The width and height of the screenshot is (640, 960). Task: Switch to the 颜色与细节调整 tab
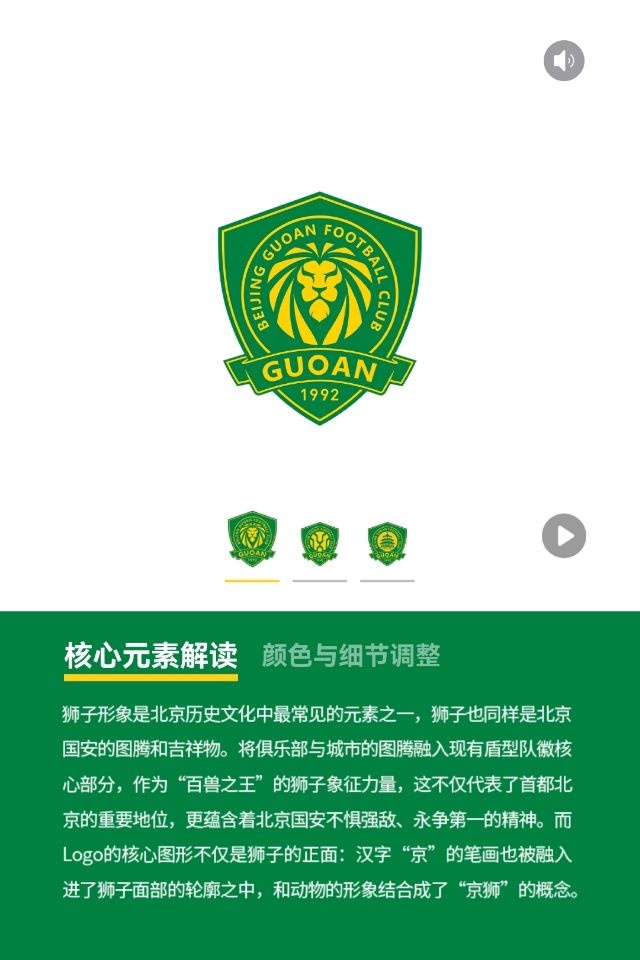click(x=351, y=657)
